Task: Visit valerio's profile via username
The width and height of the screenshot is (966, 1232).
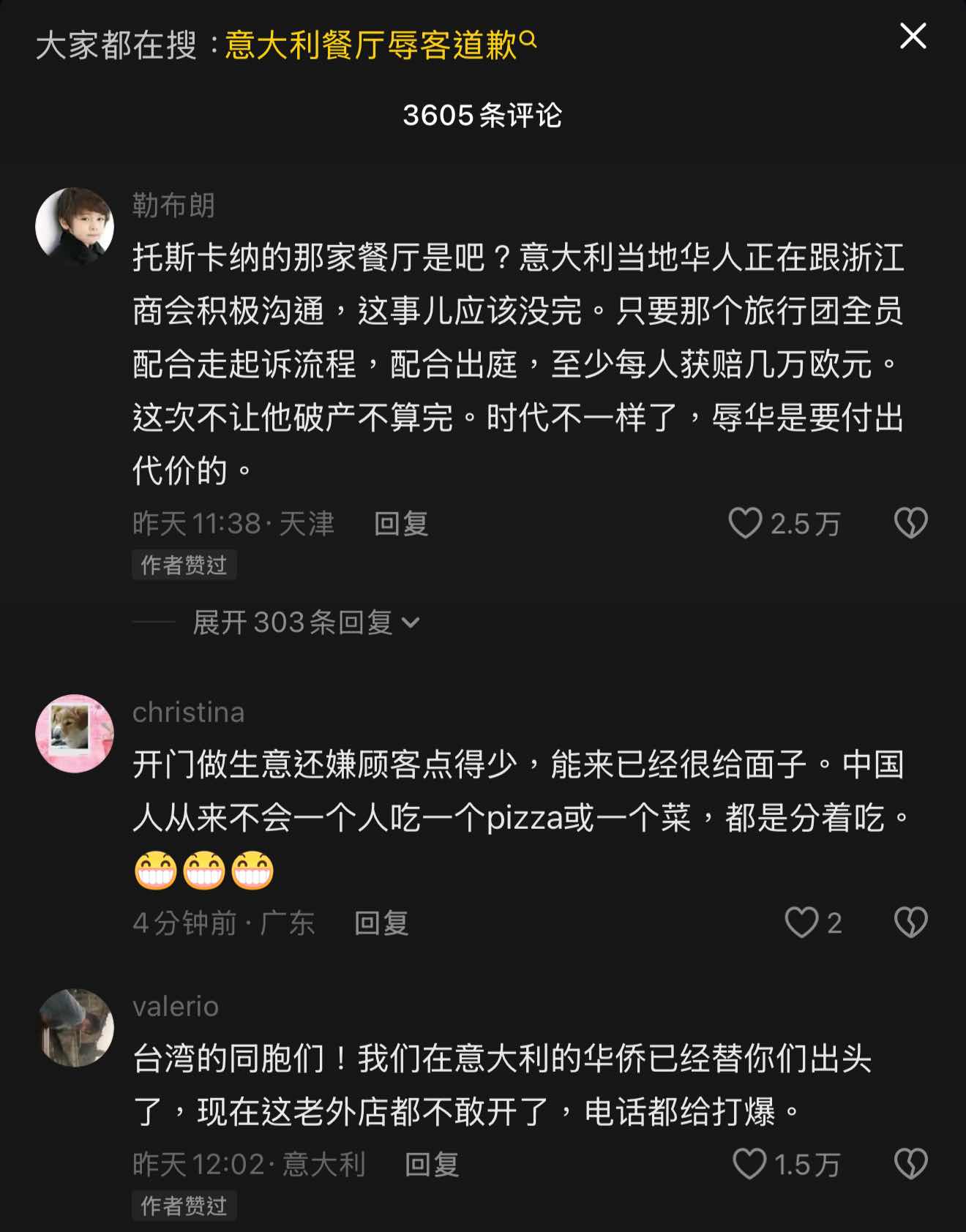Action: [176, 1007]
